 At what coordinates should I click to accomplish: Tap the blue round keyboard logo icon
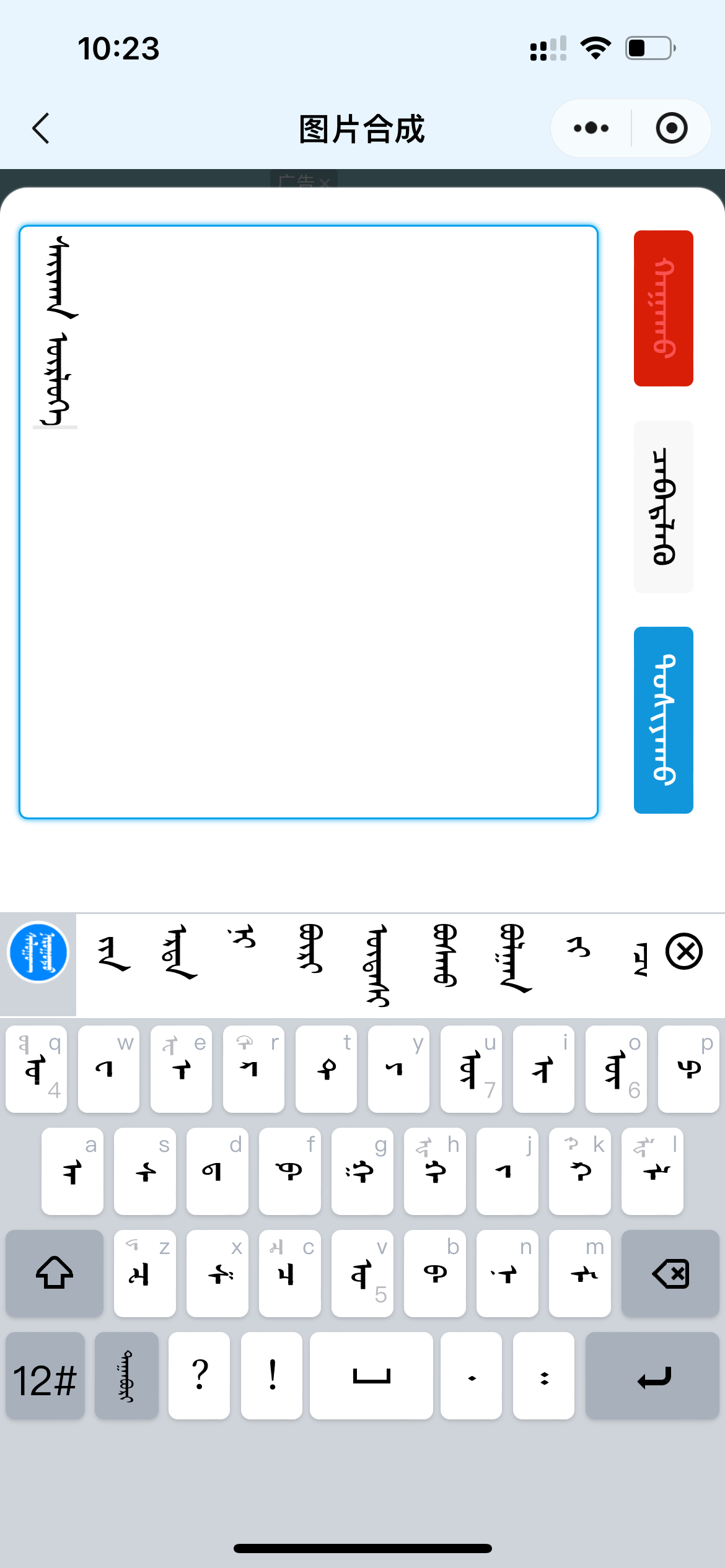click(x=38, y=952)
